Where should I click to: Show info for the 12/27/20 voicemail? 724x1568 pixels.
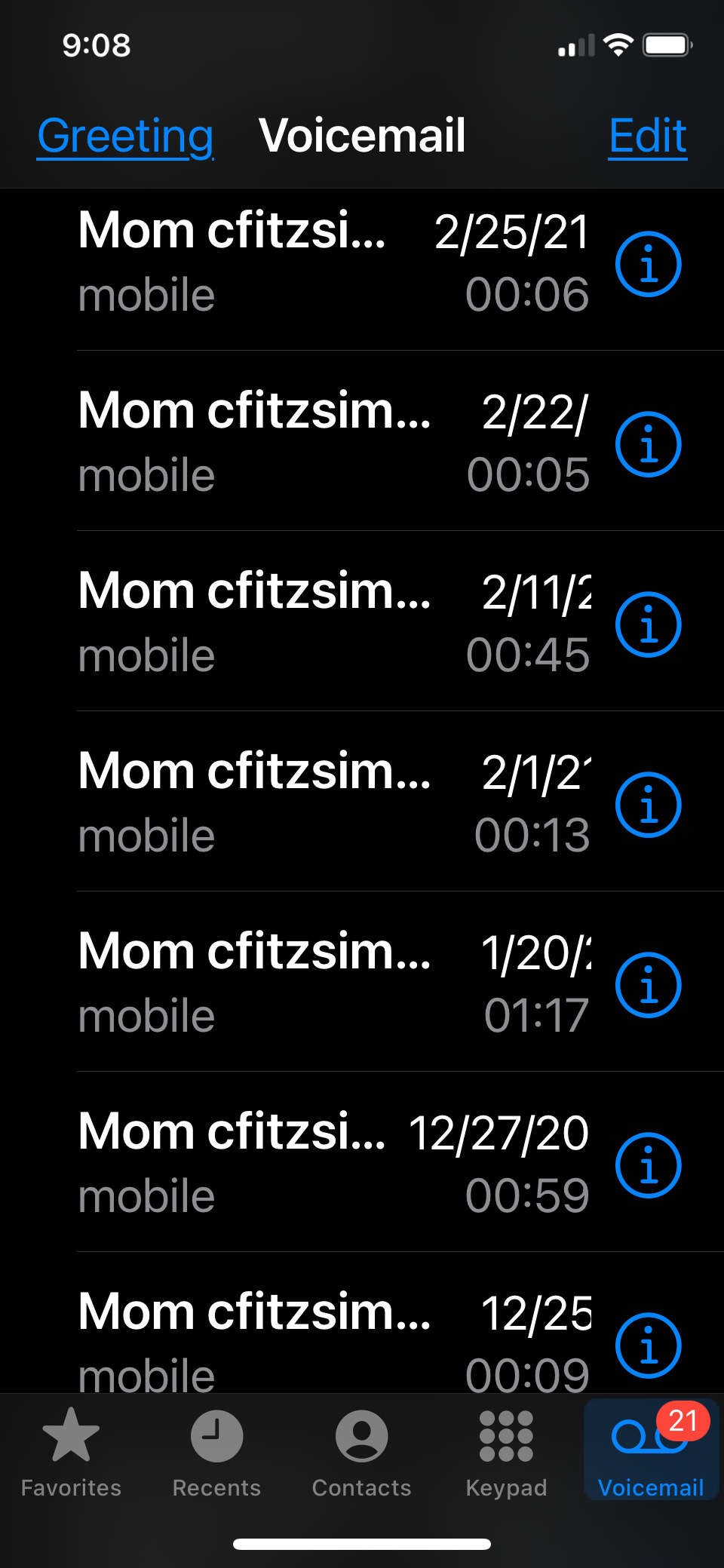649,1165
